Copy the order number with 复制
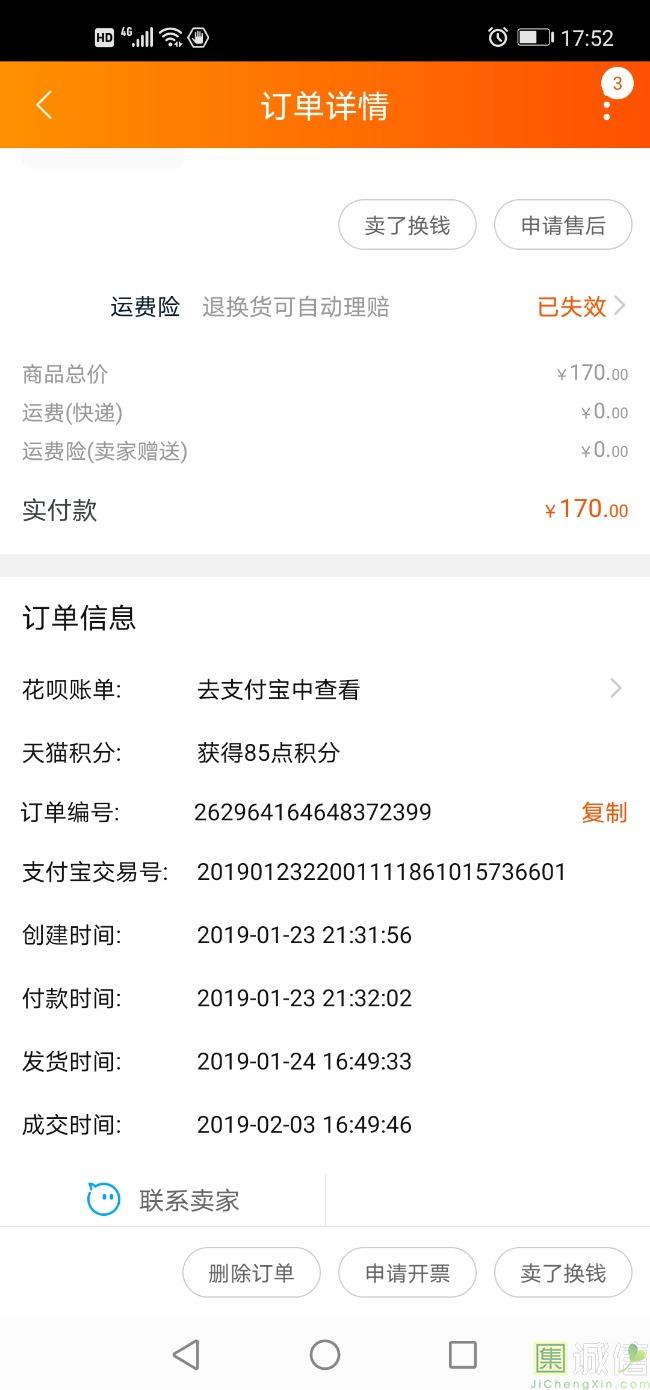This screenshot has width=650, height=1390. click(x=604, y=812)
